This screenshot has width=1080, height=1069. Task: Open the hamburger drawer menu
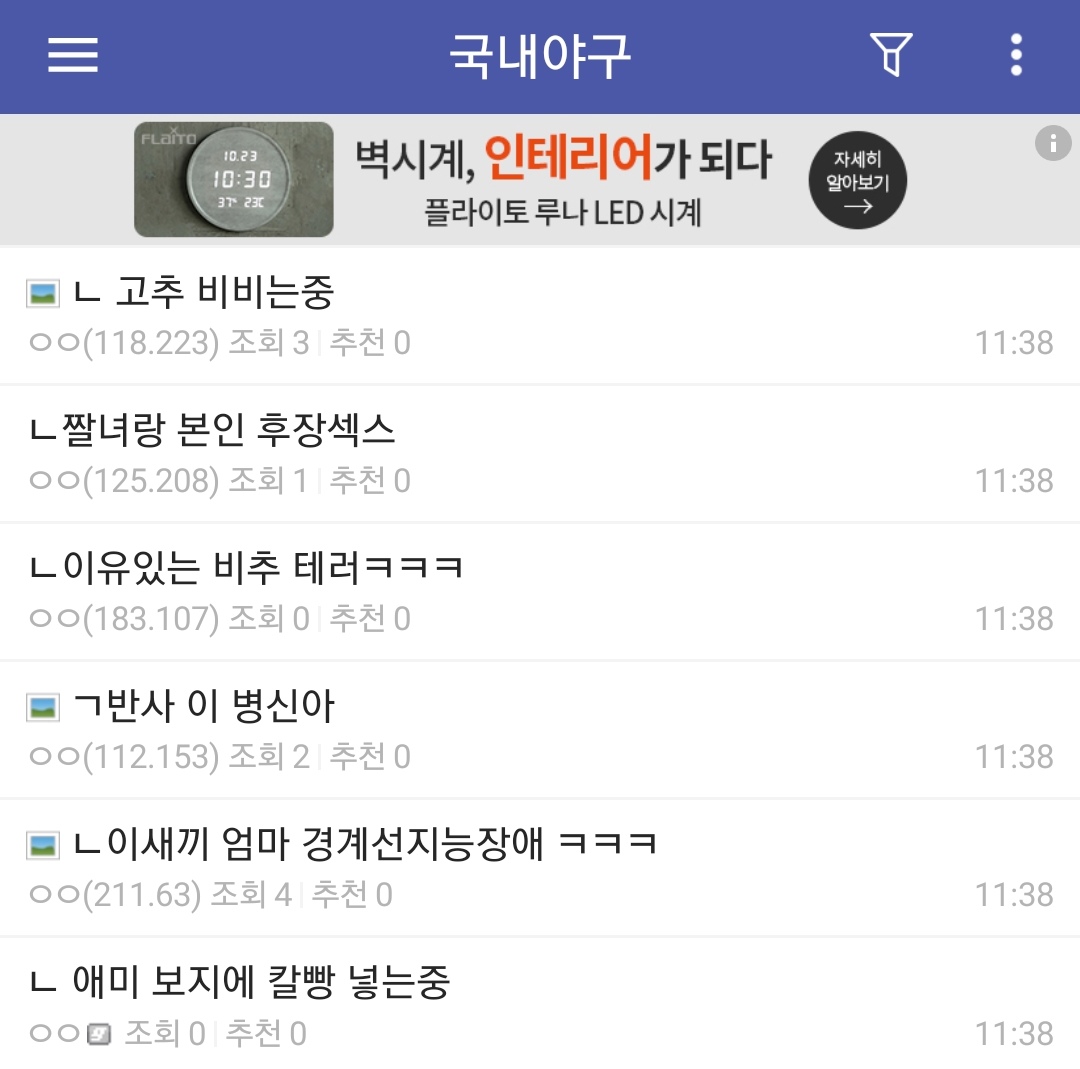point(73,55)
